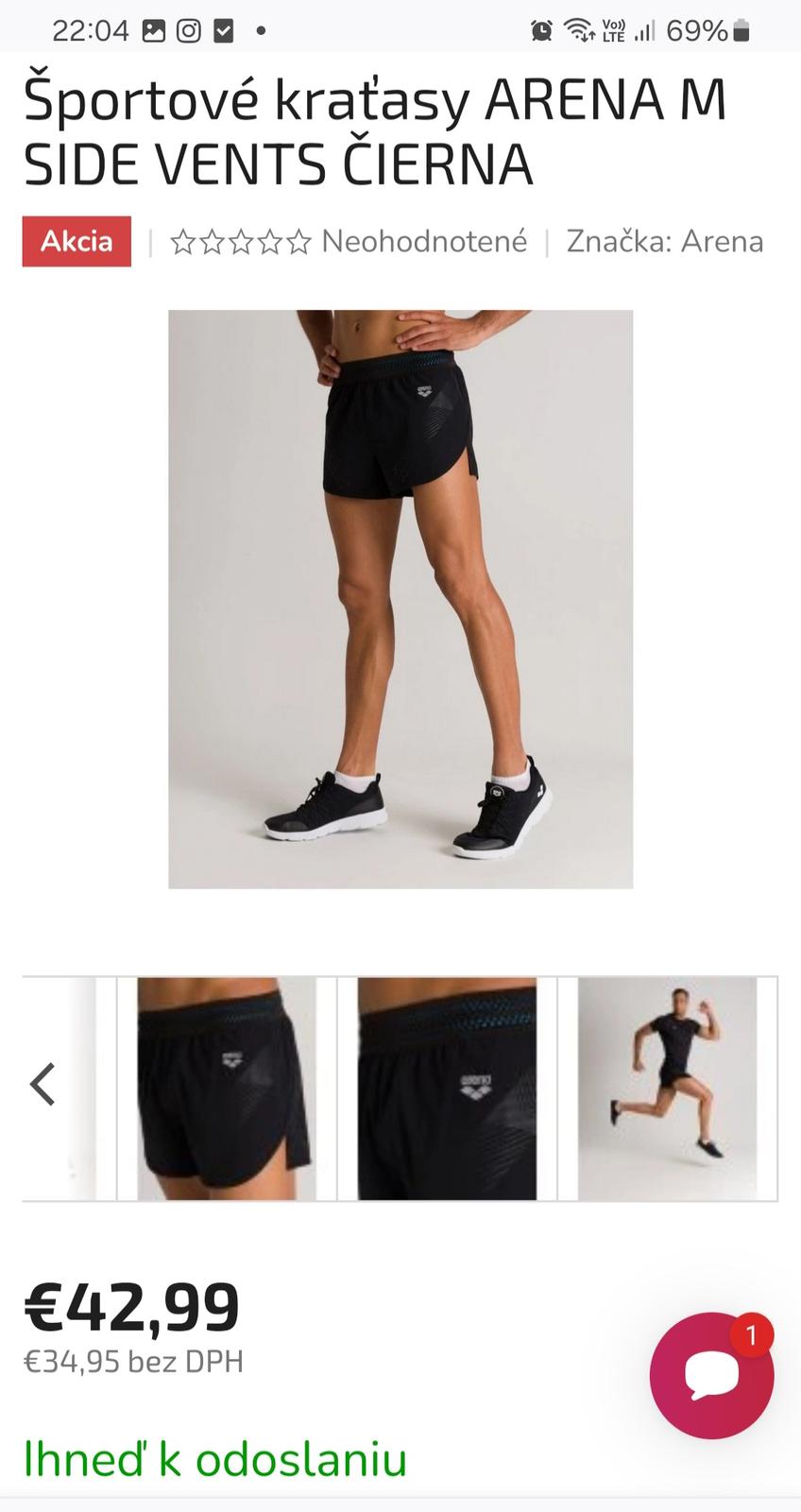Enlarge the main product photo of shorts

pyautogui.click(x=400, y=599)
